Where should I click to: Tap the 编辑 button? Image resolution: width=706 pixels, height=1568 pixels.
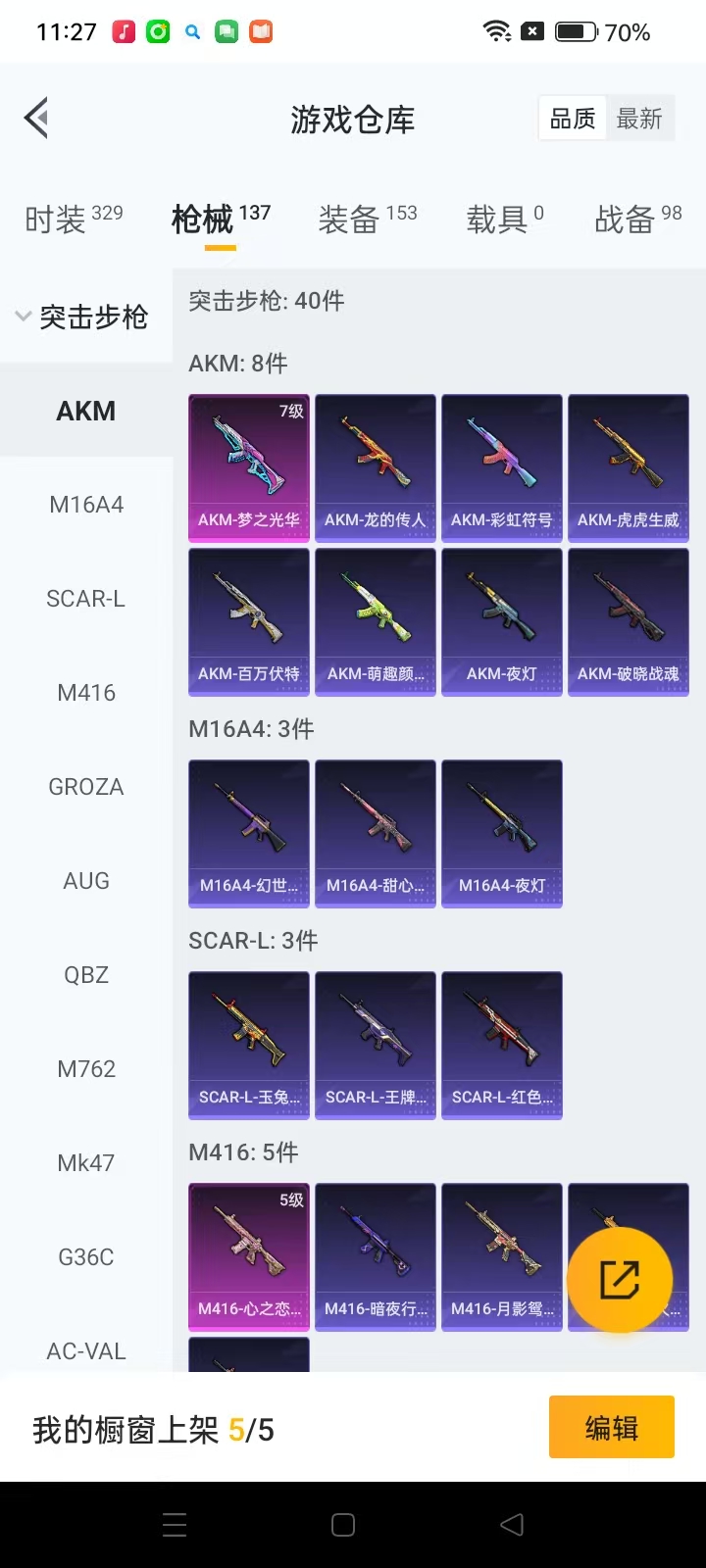click(611, 1428)
